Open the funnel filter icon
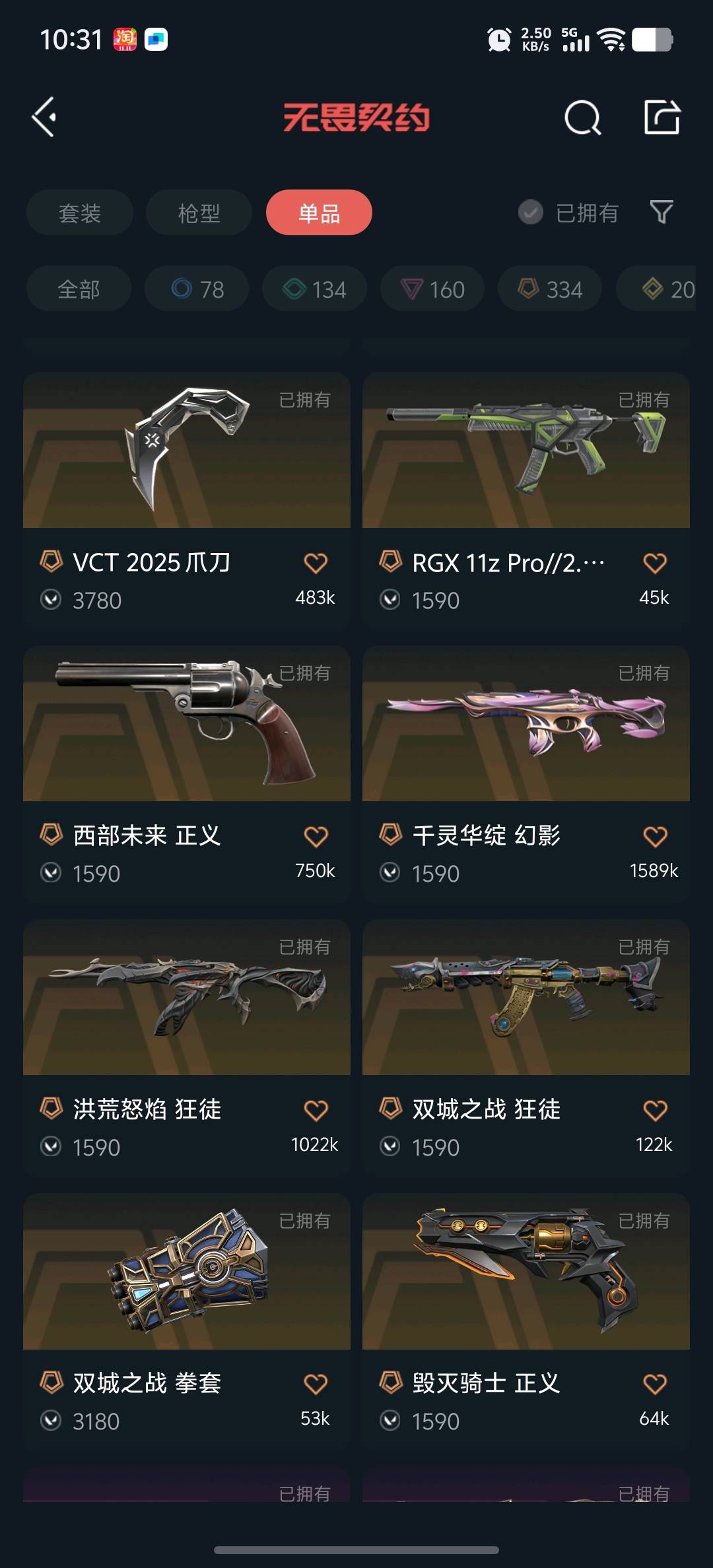The height and width of the screenshot is (1568, 713). coord(661,212)
